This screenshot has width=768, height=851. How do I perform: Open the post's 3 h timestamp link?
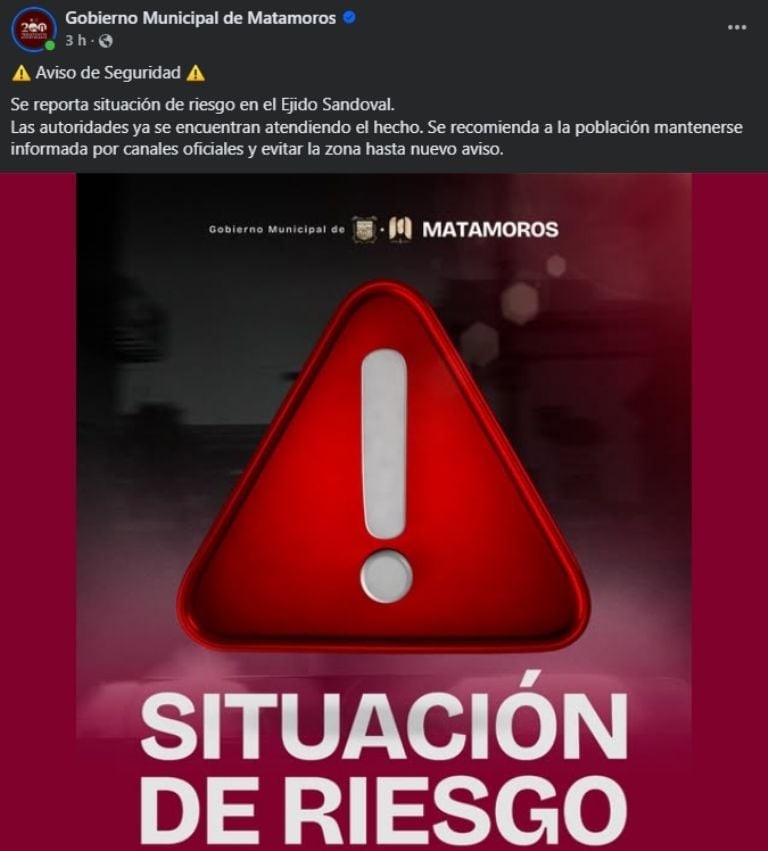(76, 41)
